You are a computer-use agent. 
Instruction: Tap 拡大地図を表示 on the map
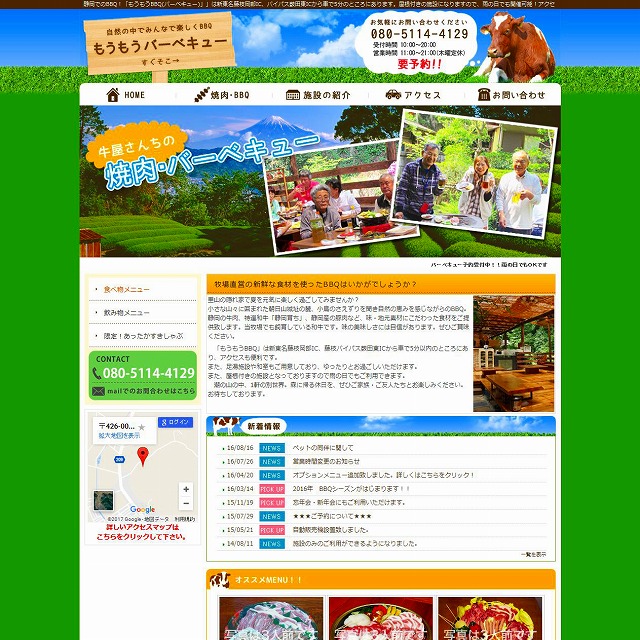point(118,436)
